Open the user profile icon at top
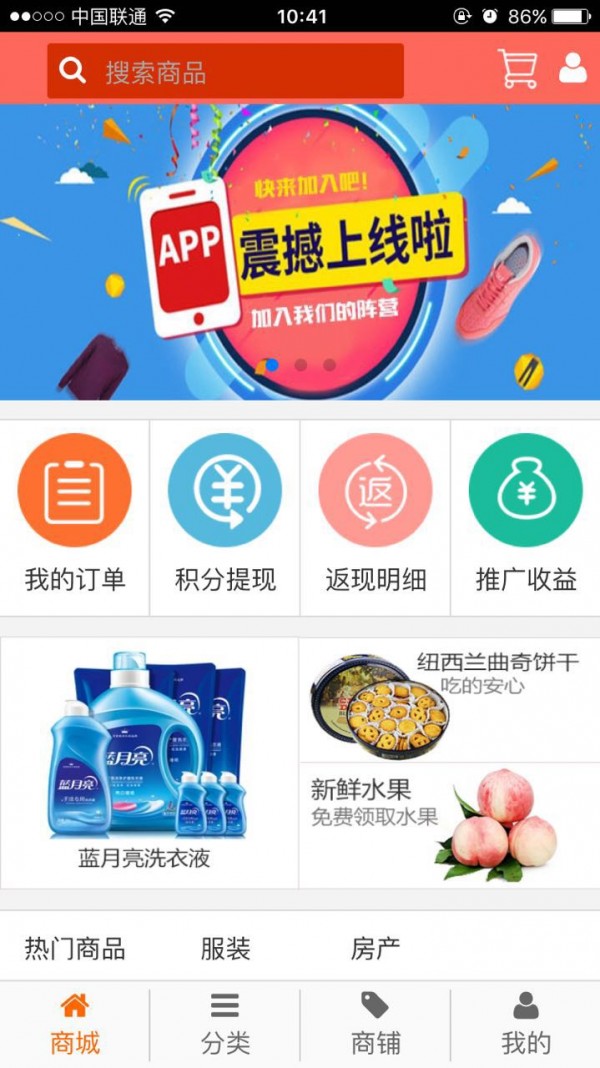Image resolution: width=600 pixels, height=1068 pixels. pos(573,68)
